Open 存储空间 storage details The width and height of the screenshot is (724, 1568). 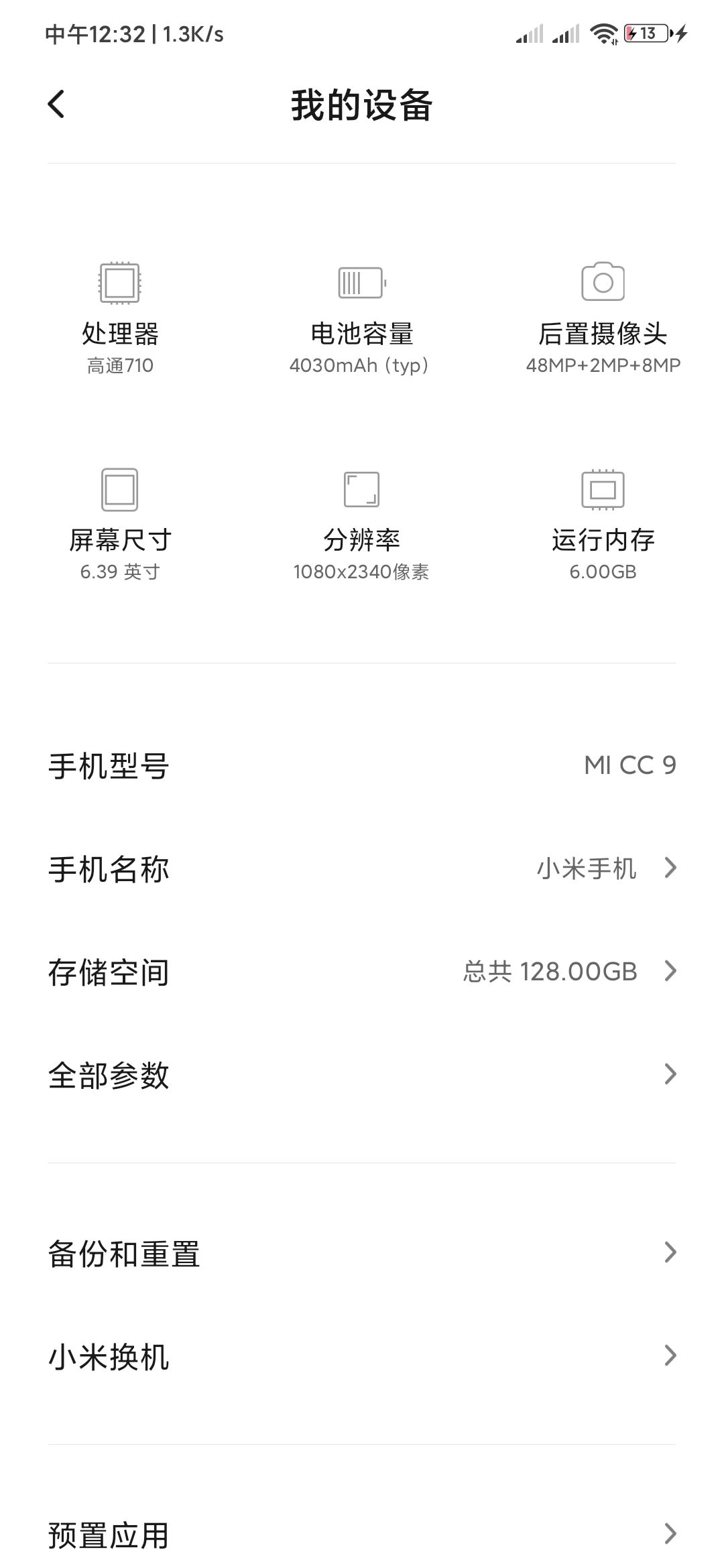(x=362, y=972)
